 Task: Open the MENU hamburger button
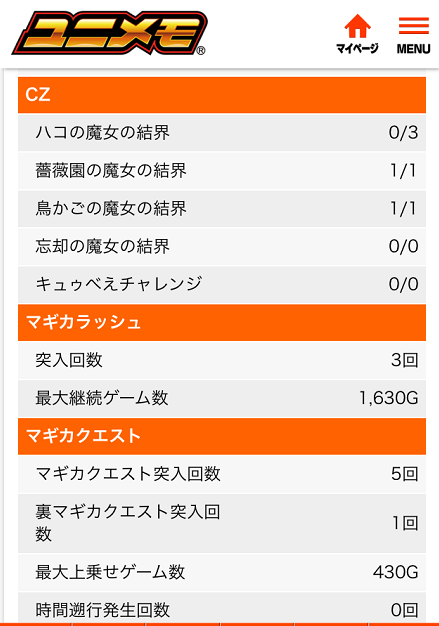click(x=413, y=35)
